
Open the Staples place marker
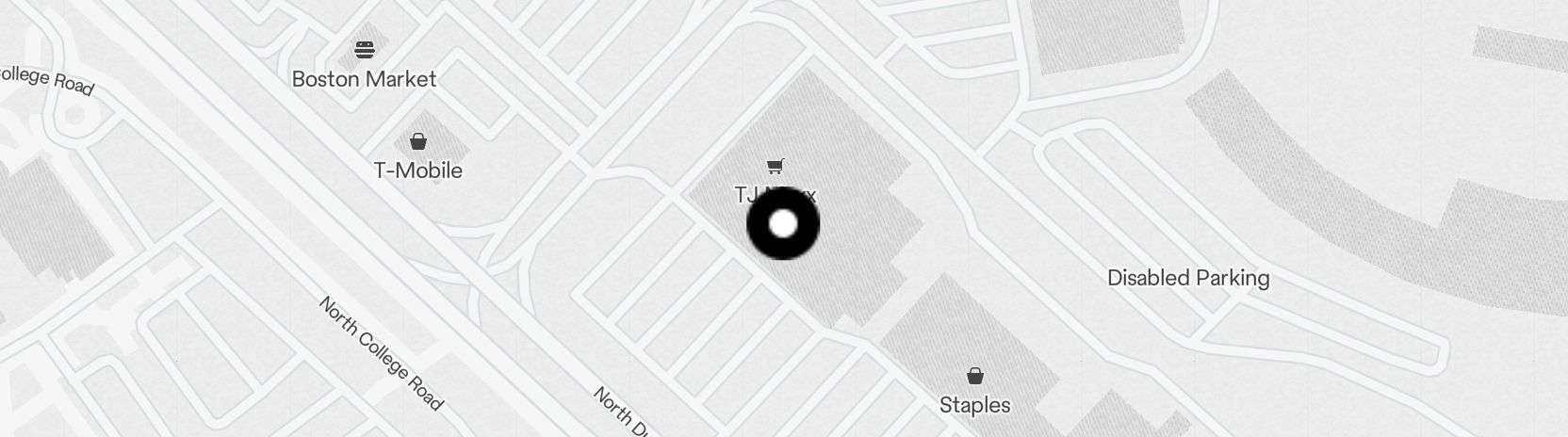[x=975, y=377]
